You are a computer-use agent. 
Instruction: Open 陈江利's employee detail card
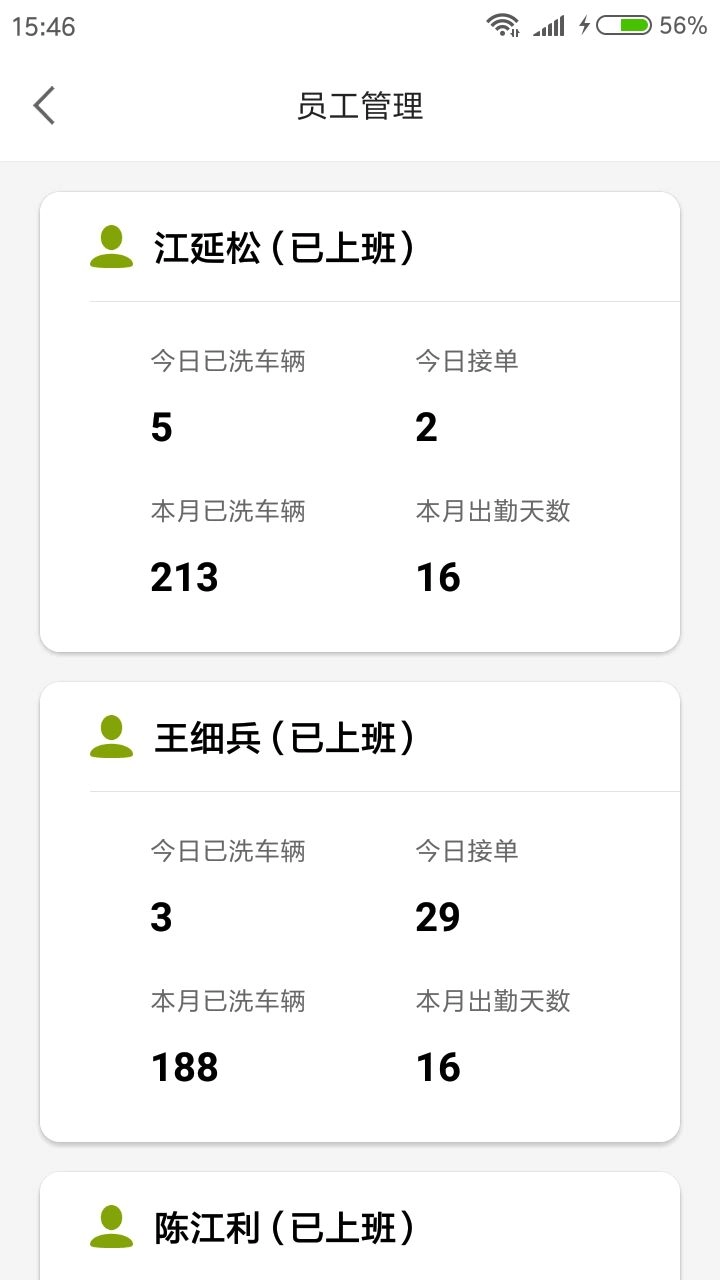(x=360, y=1227)
